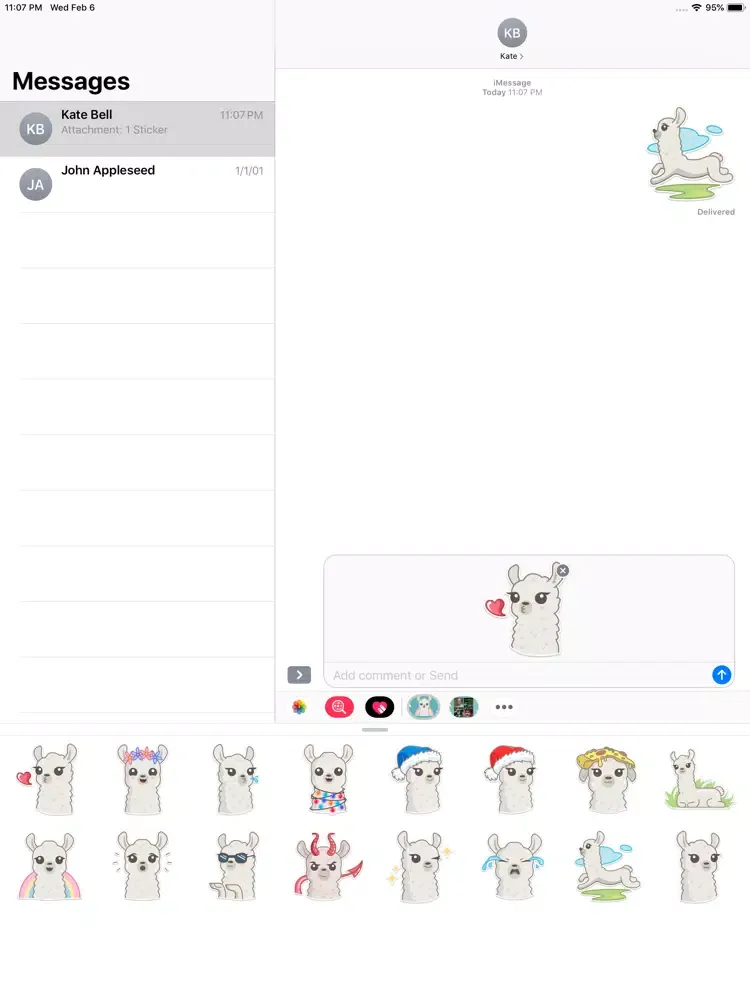Show more iMessage apps

coord(504,707)
